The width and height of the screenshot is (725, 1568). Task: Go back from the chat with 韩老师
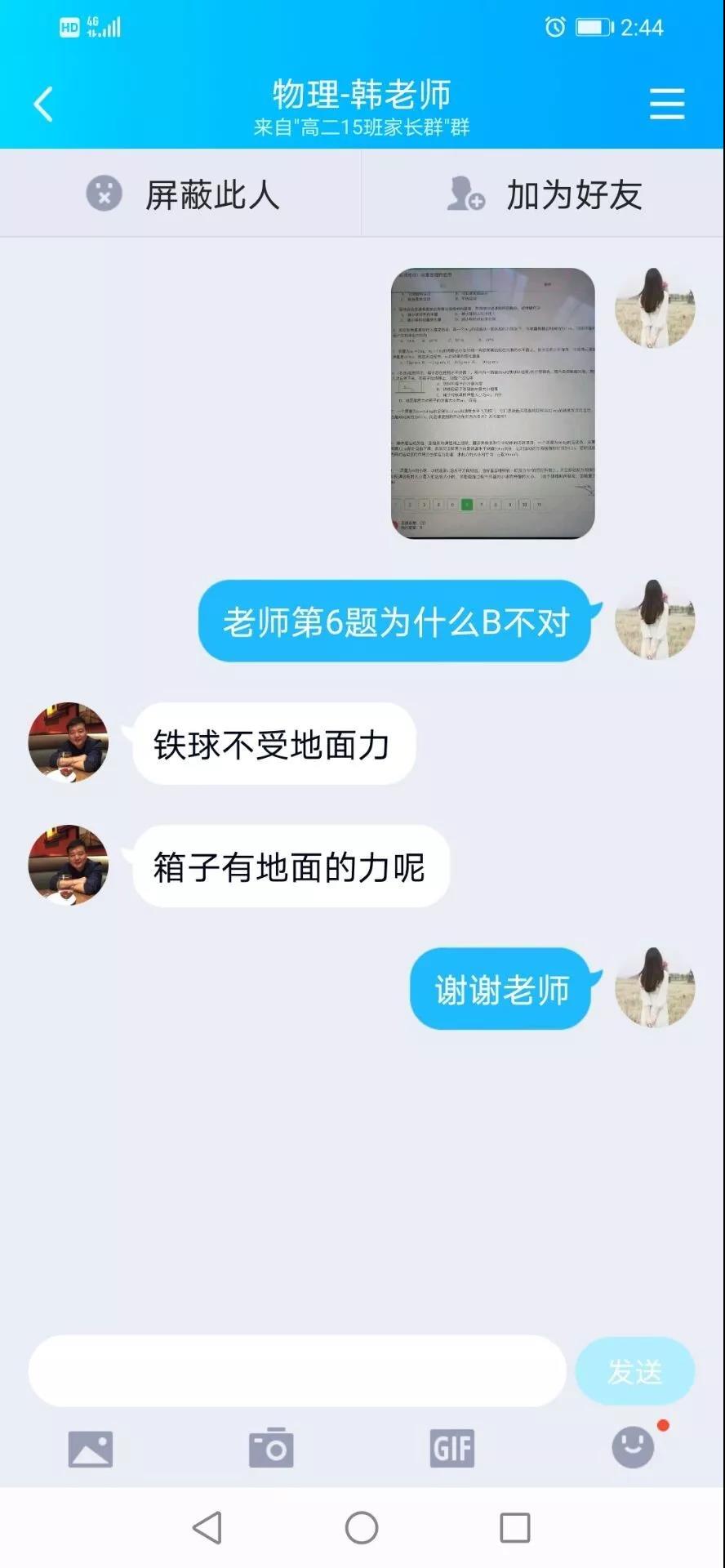click(x=43, y=105)
